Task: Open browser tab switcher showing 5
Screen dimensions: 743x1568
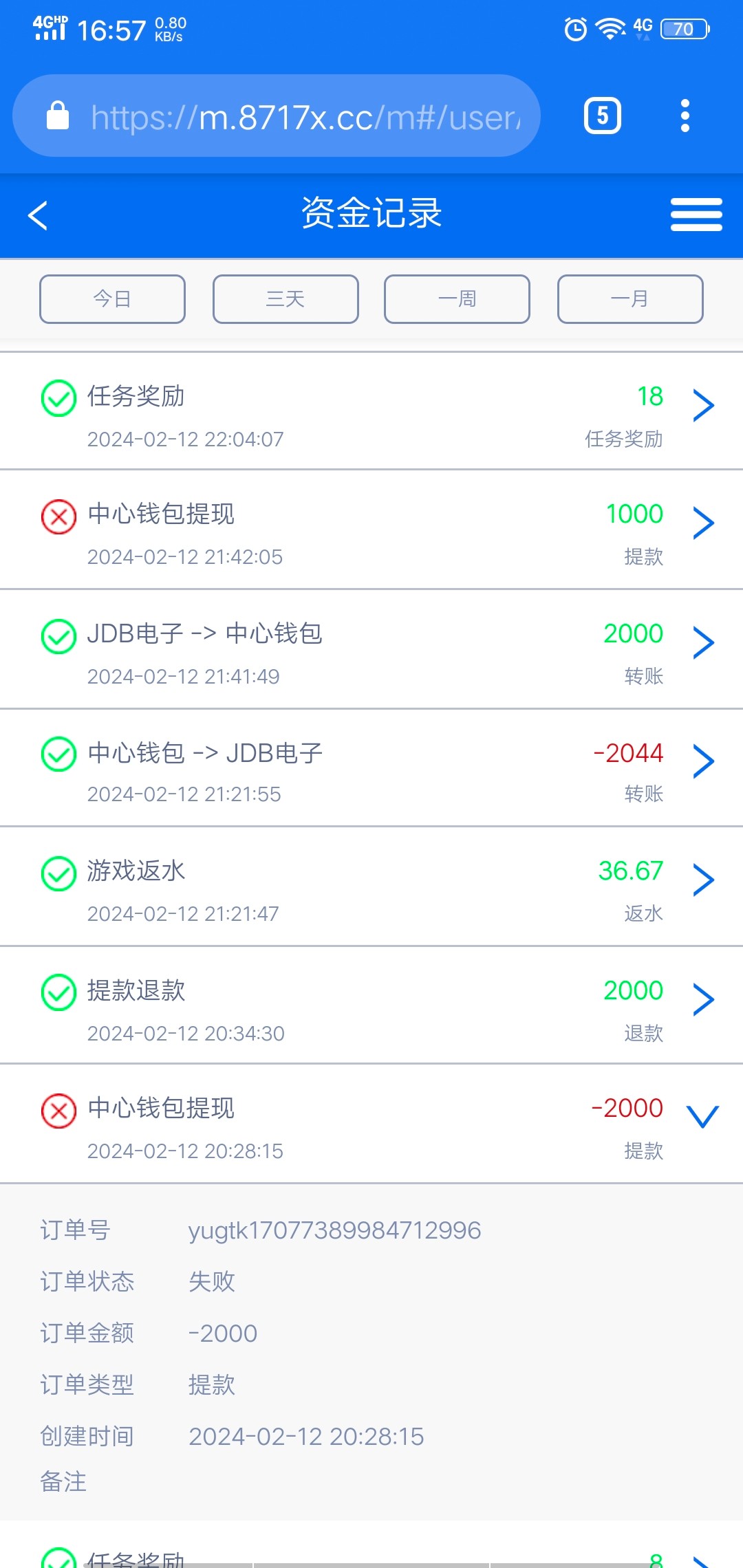Action: coord(603,116)
